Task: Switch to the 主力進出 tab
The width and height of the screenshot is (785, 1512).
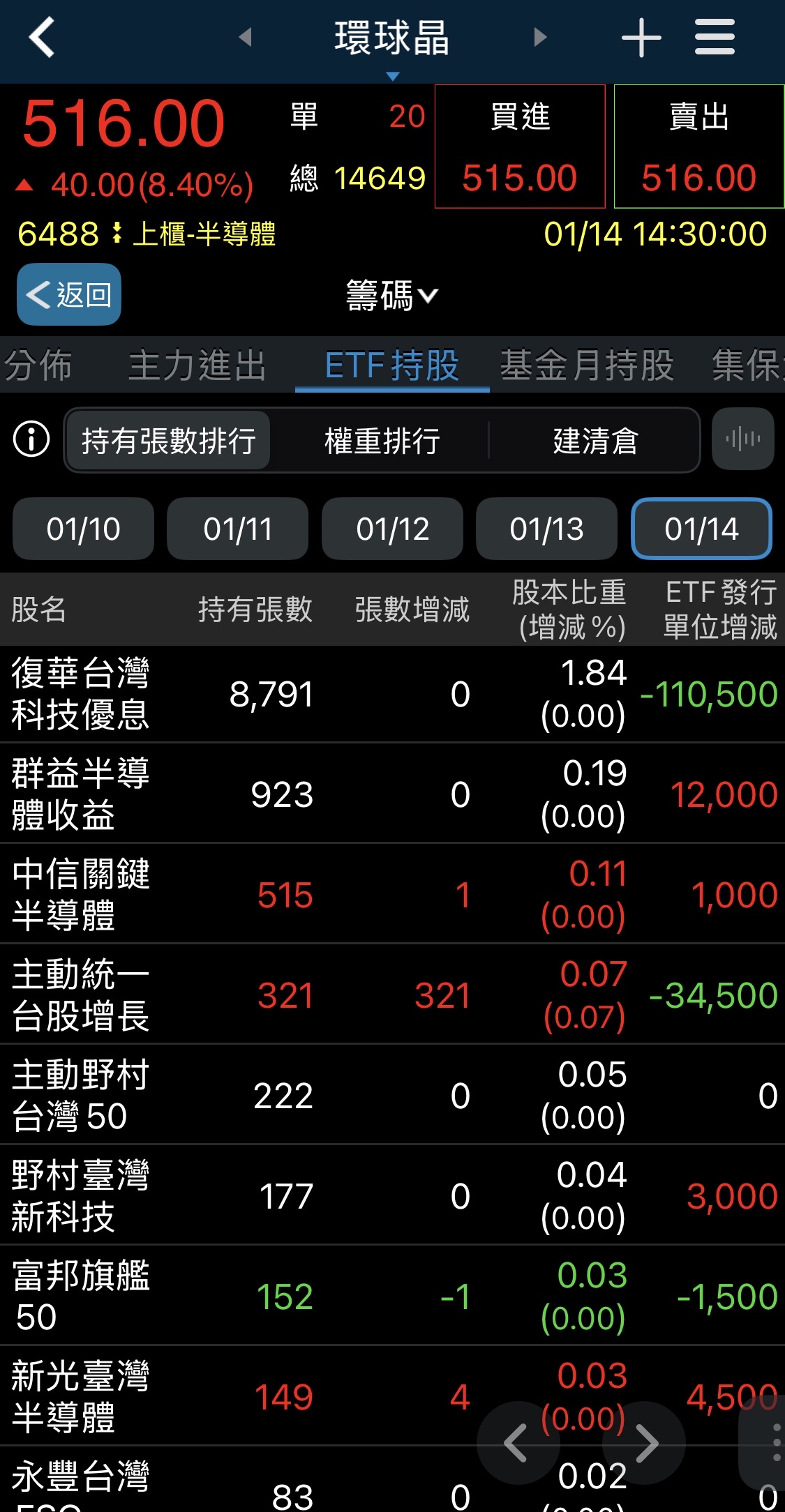Action: point(197,365)
